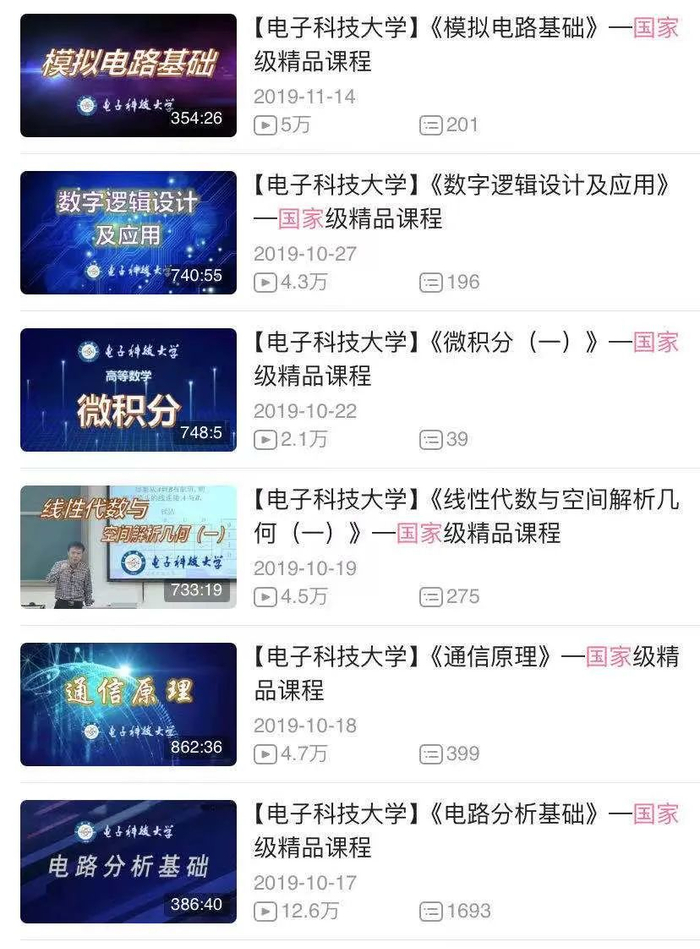This screenshot has height=949, width=700.
Task: Open 线性代数与空间解析几何（一） course video
Action: [128, 546]
